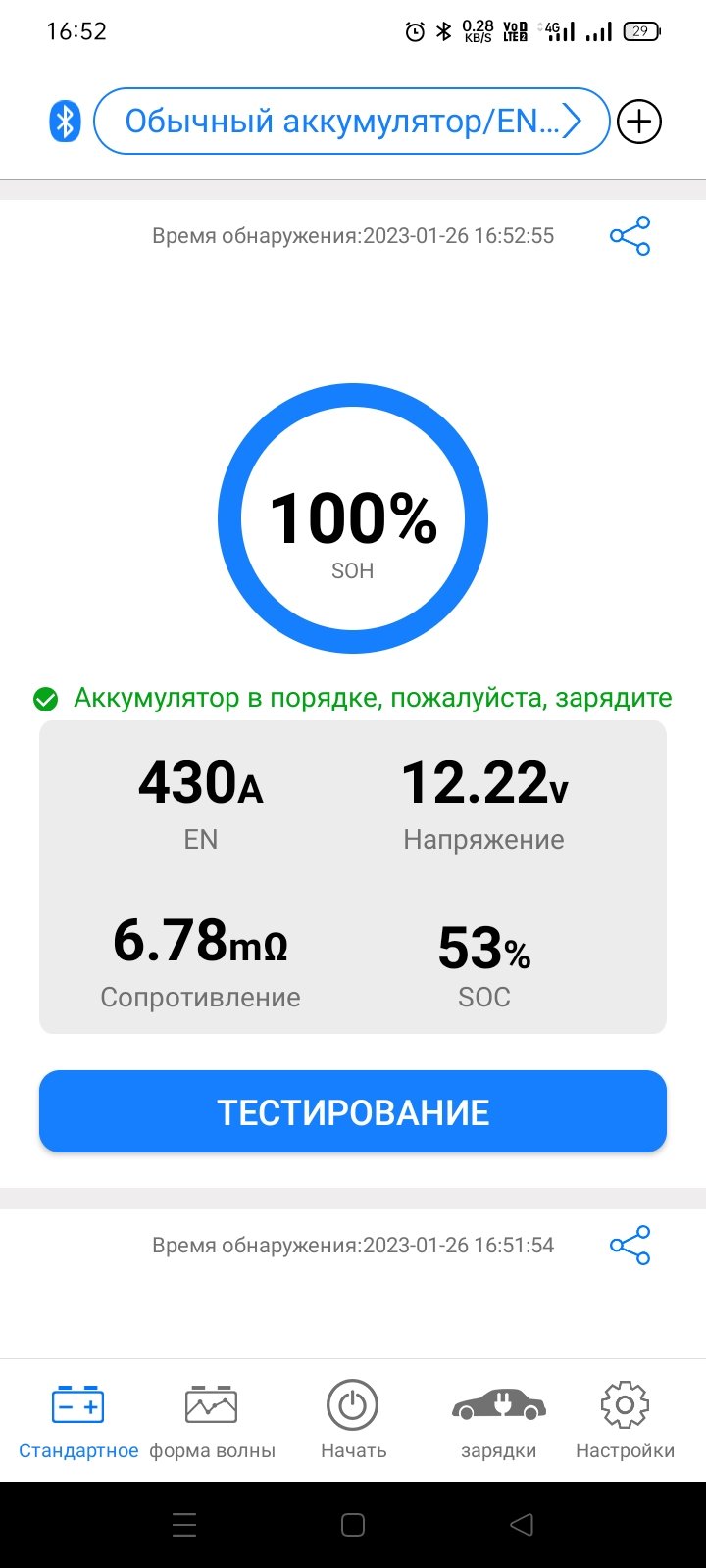Switch to the Стандартное tab
The width and height of the screenshot is (706, 1568).
click(x=78, y=1421)
